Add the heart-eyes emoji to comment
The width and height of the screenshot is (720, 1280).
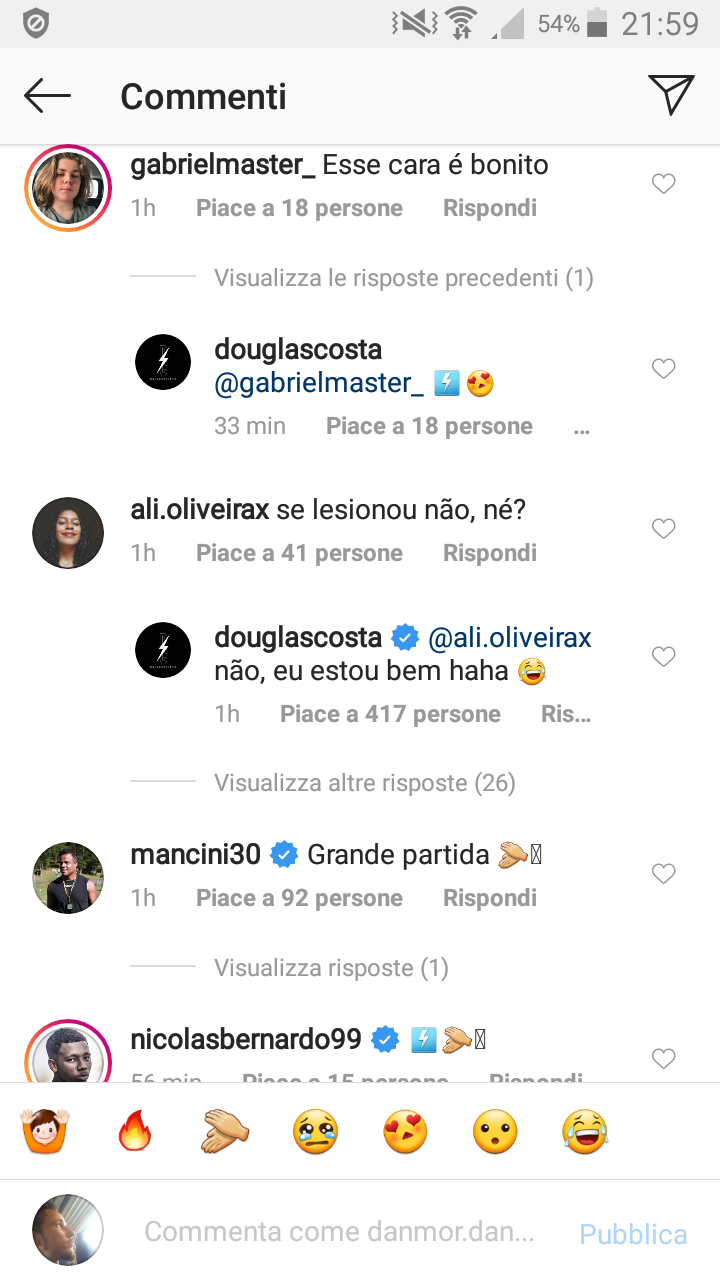(405, 1133)
